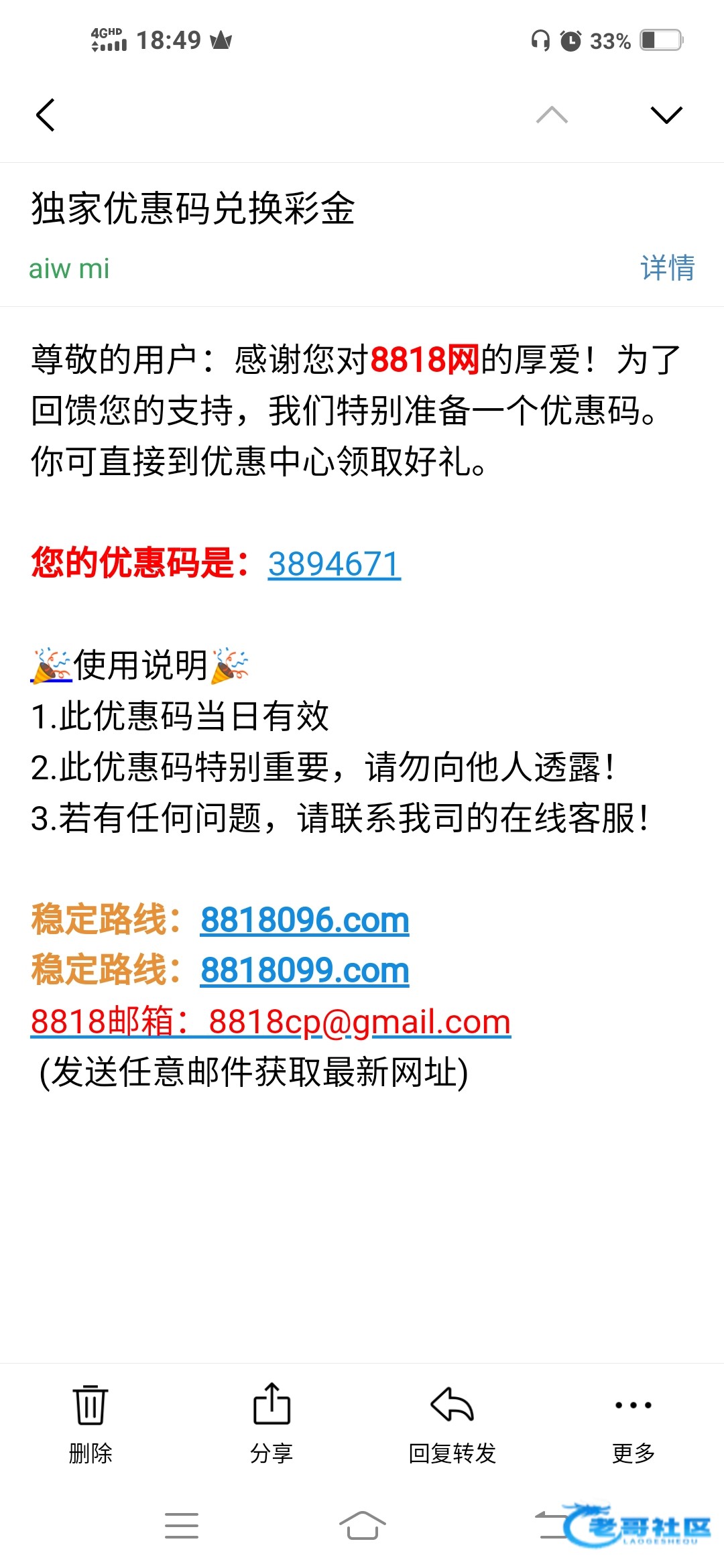Go back to the inbox
This screenshot has height=1568, width=724.
point(46,115)
